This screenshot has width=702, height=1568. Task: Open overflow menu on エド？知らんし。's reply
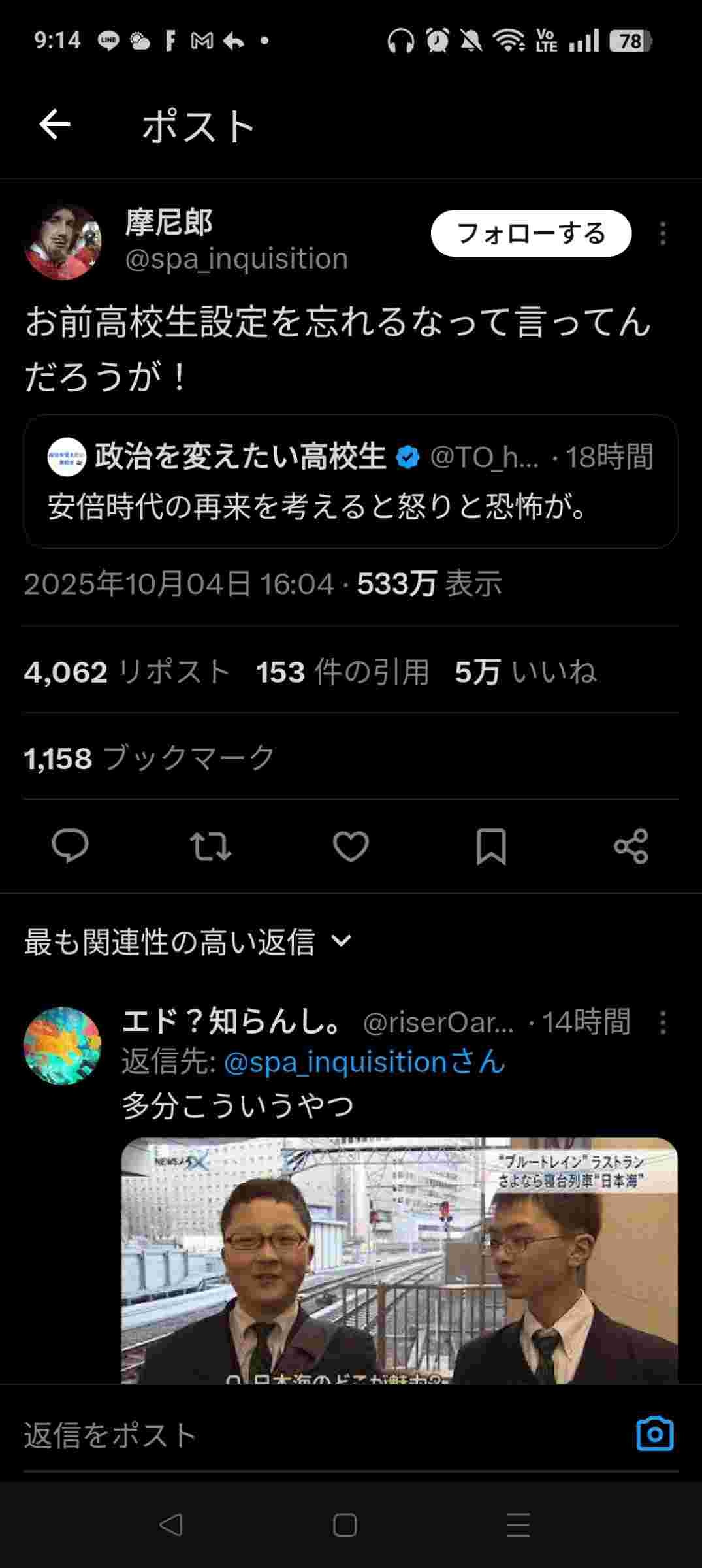[x=662, y=1022]
